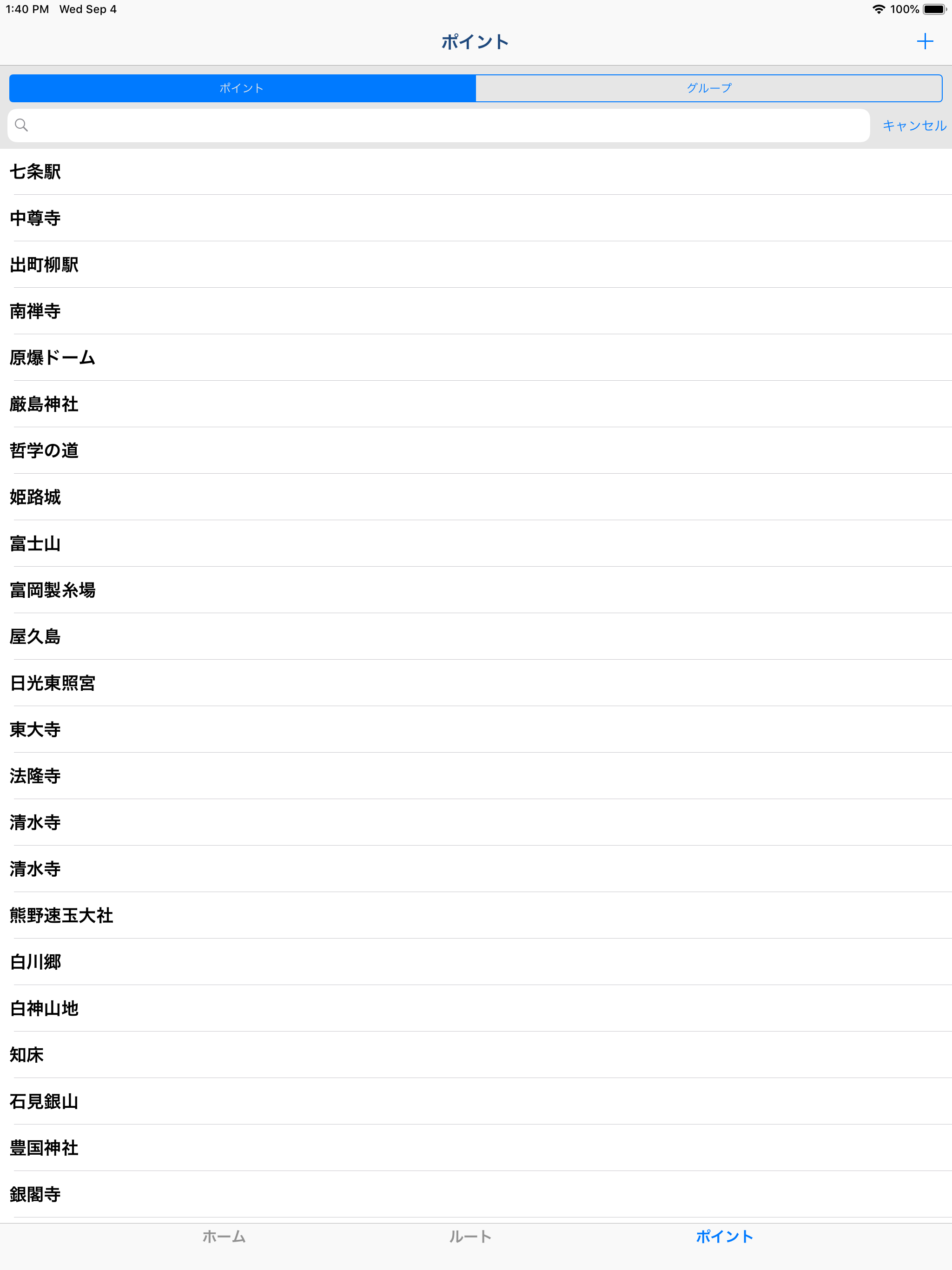952x1270 pixels.
Task: Switch to the グループ segment
Action: (708, 88)
